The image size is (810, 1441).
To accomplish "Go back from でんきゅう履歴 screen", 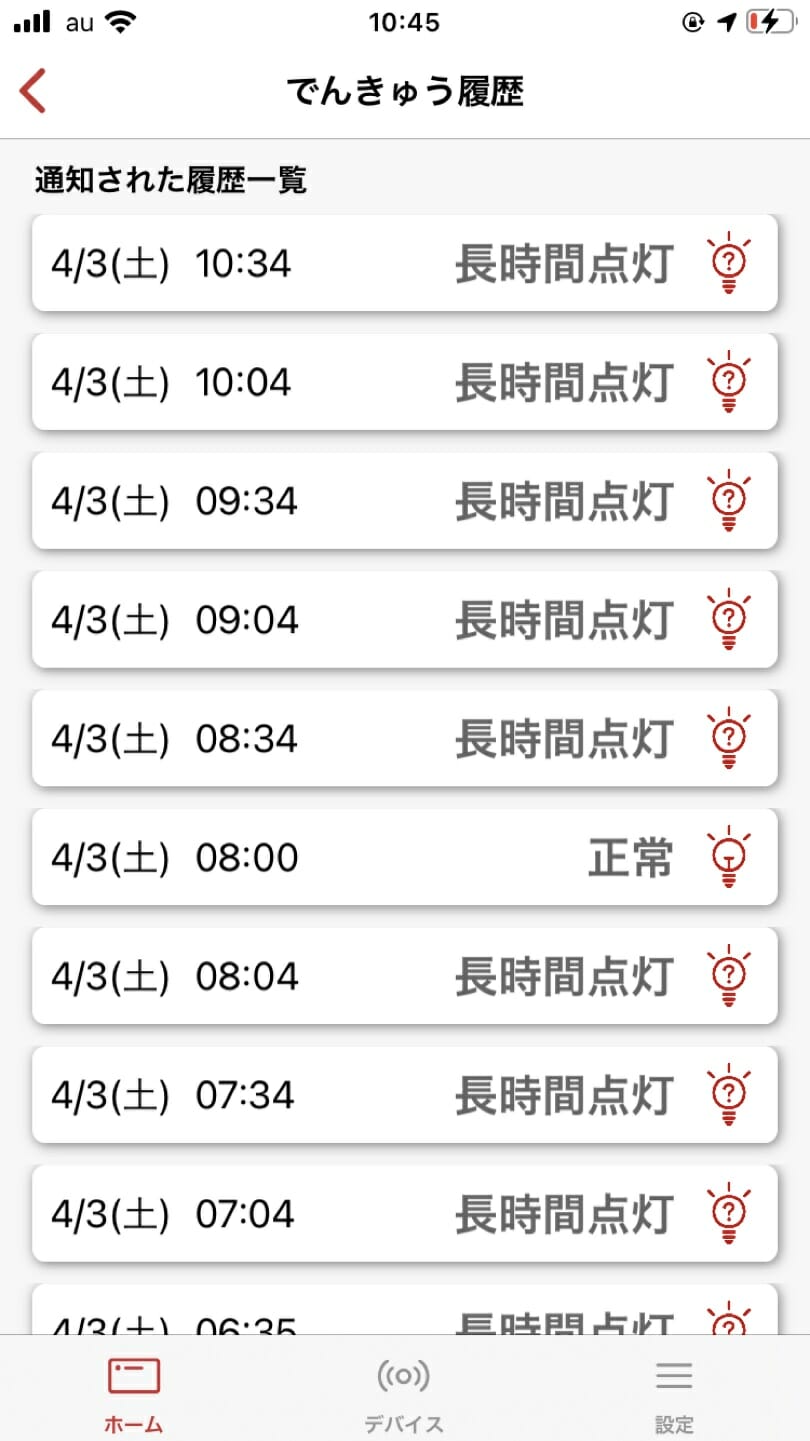I will coord(33,91).
